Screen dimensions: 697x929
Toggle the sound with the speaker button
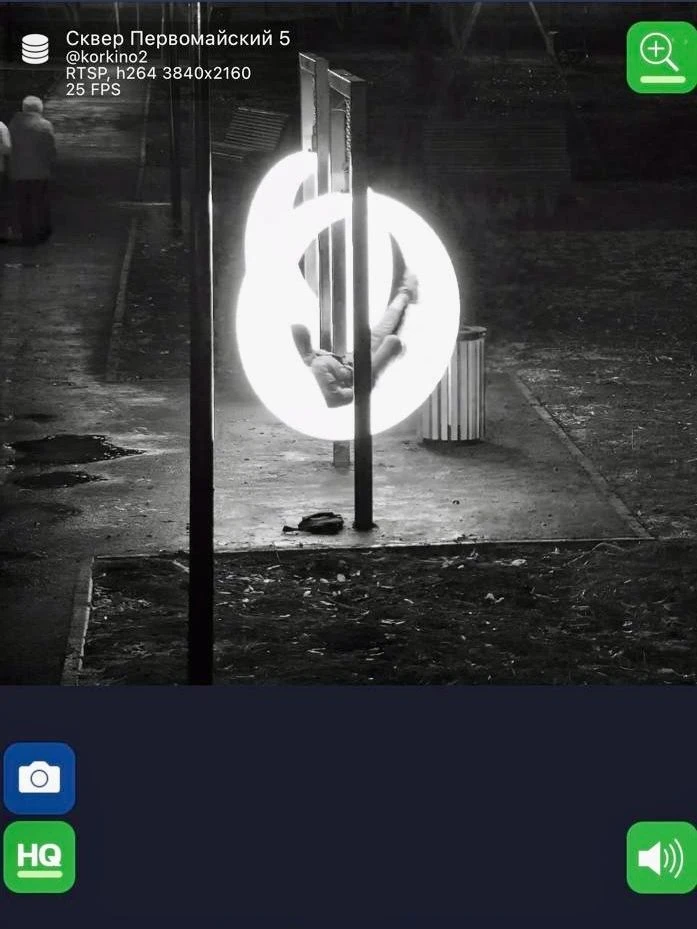(x=660, y=857)
